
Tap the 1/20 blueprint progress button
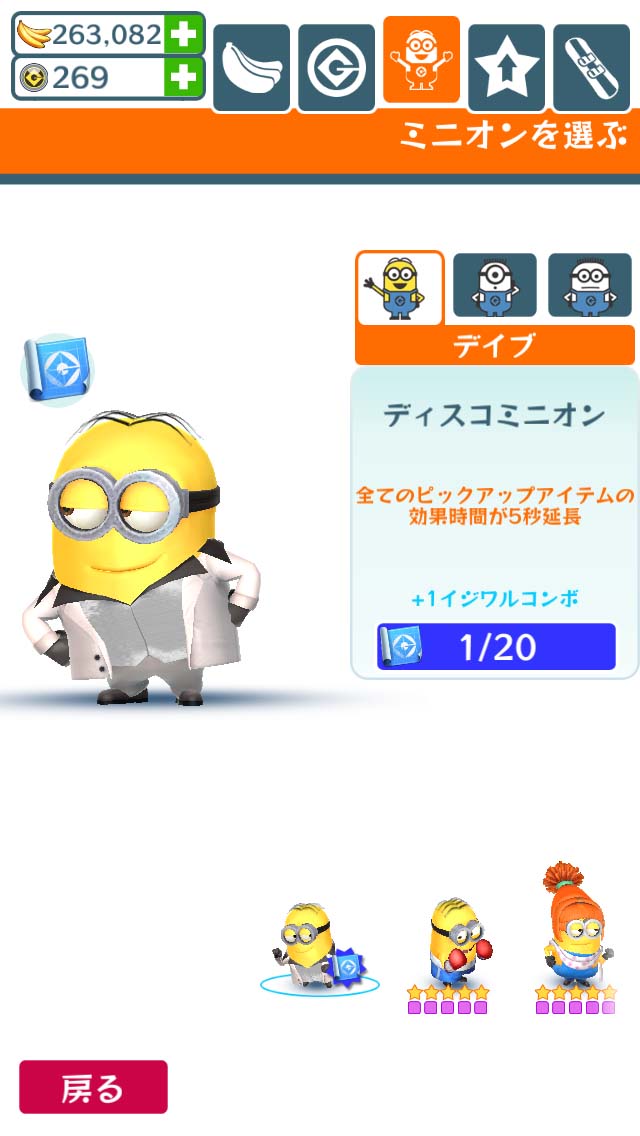497,647
